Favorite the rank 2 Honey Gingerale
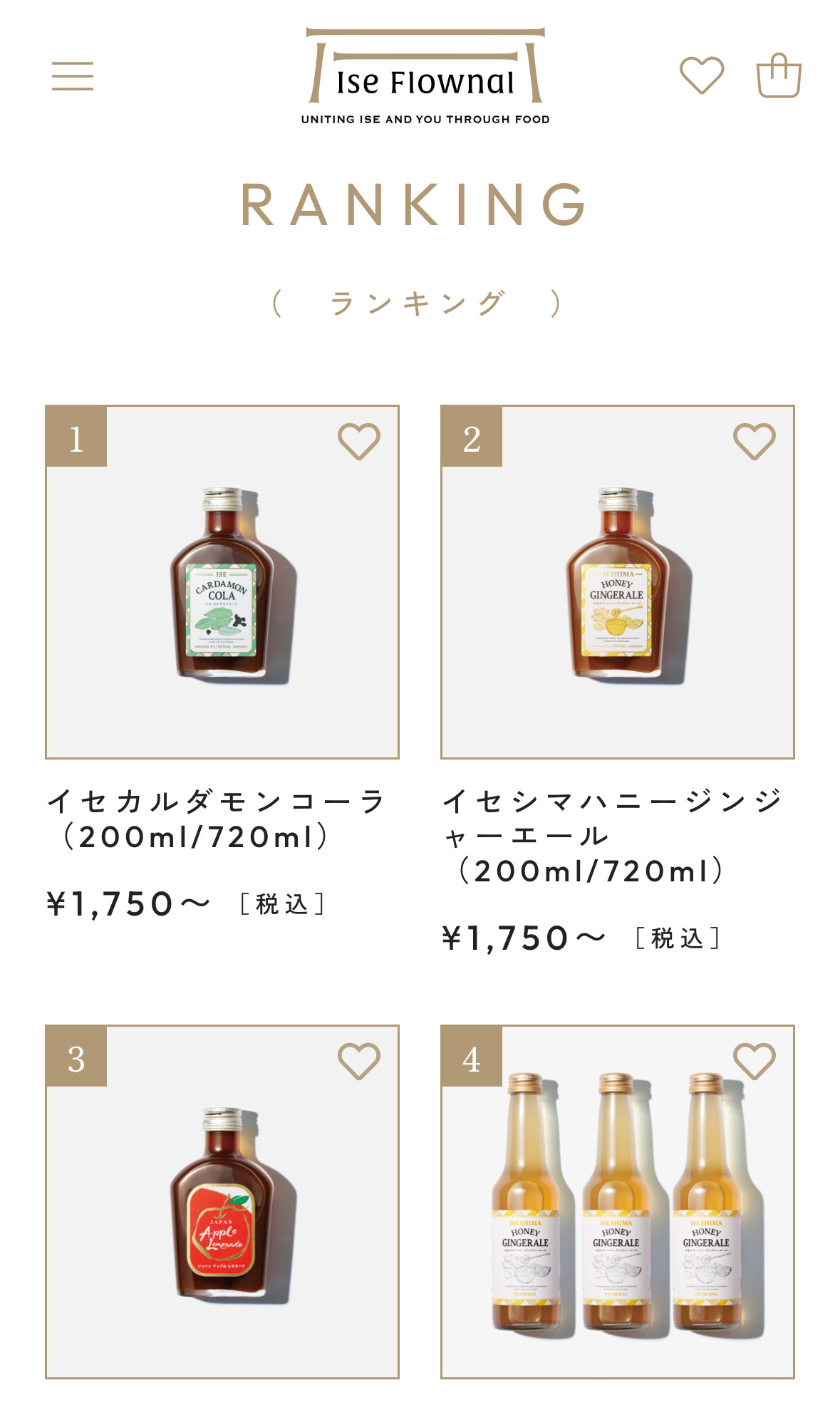 [755, 442]
